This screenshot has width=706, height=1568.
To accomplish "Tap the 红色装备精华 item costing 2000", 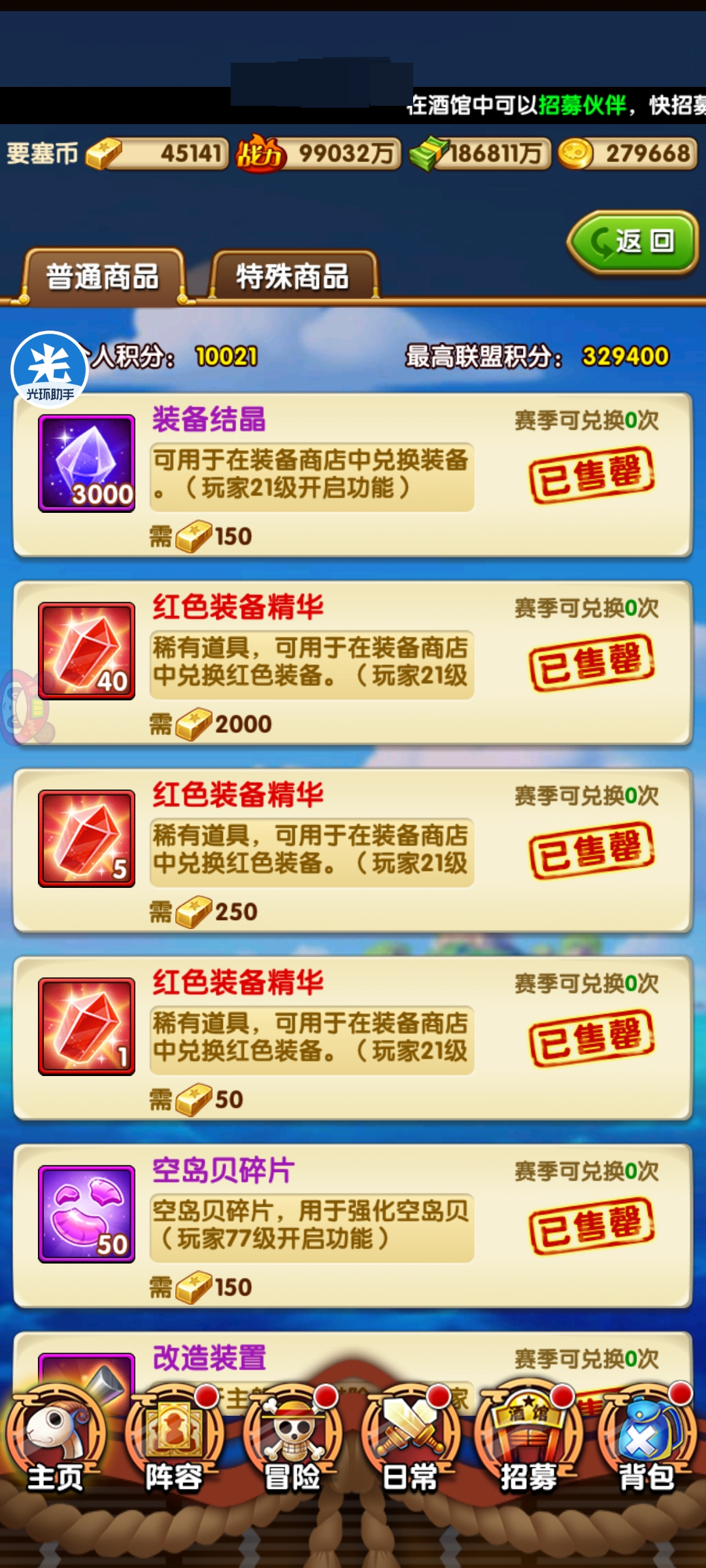I will (x=87, y=651).
